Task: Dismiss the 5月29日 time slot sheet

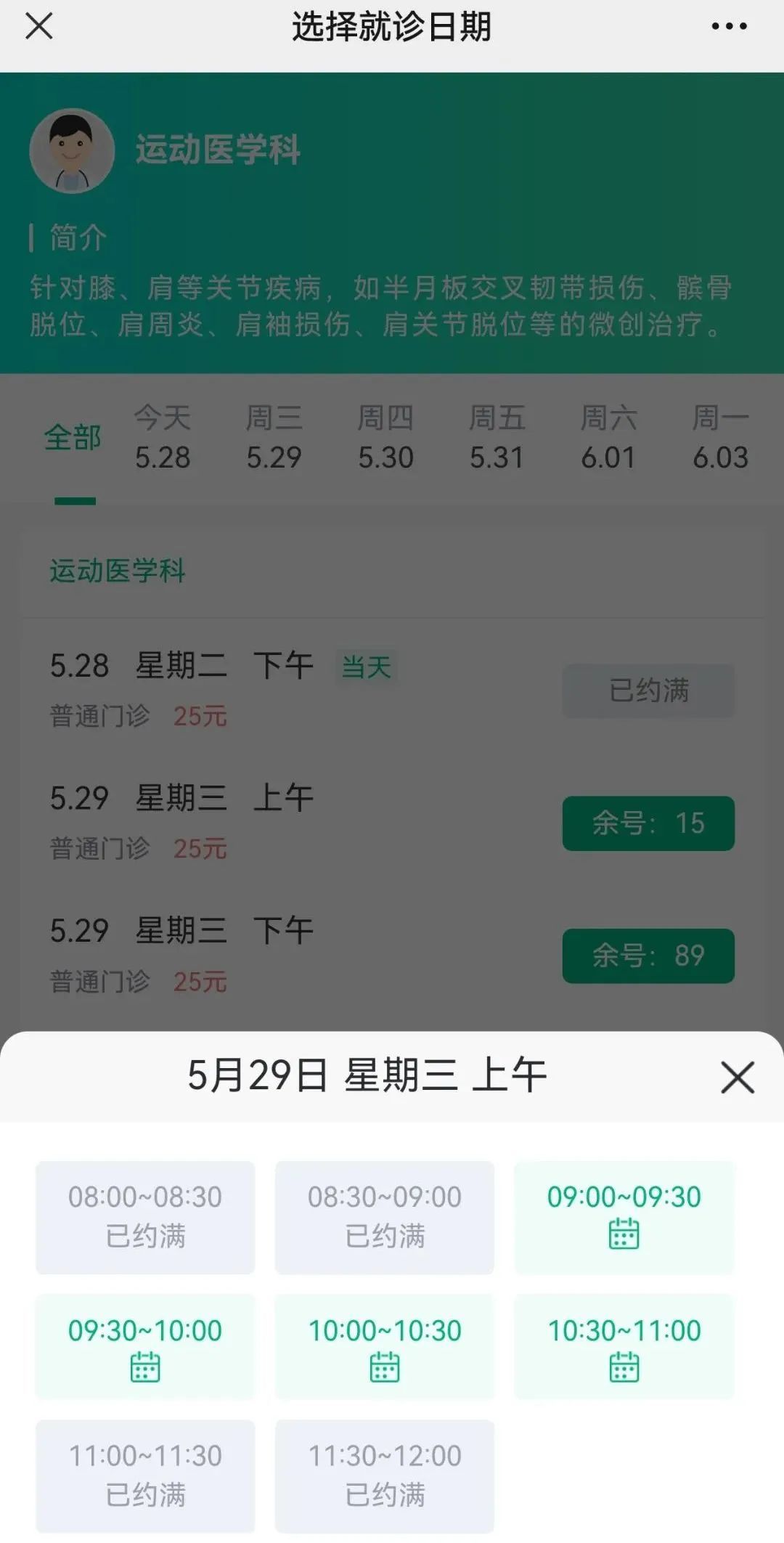Action: coord(738,1077)
